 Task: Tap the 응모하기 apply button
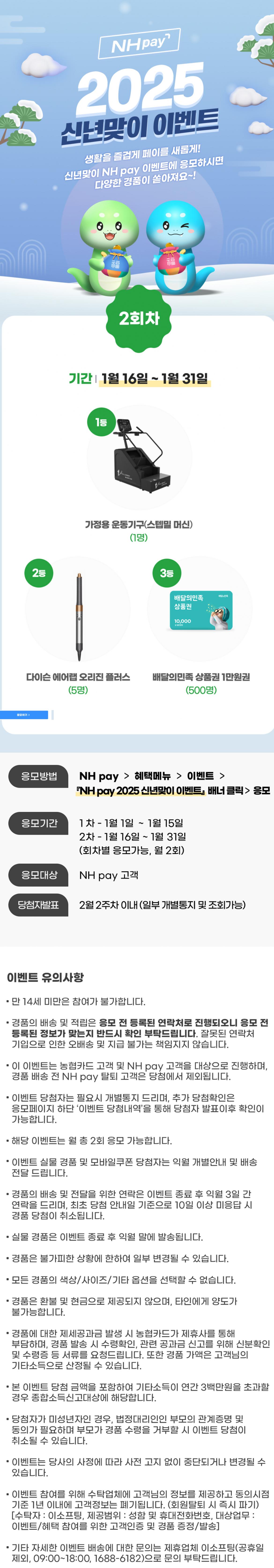[x=24, y=715]
